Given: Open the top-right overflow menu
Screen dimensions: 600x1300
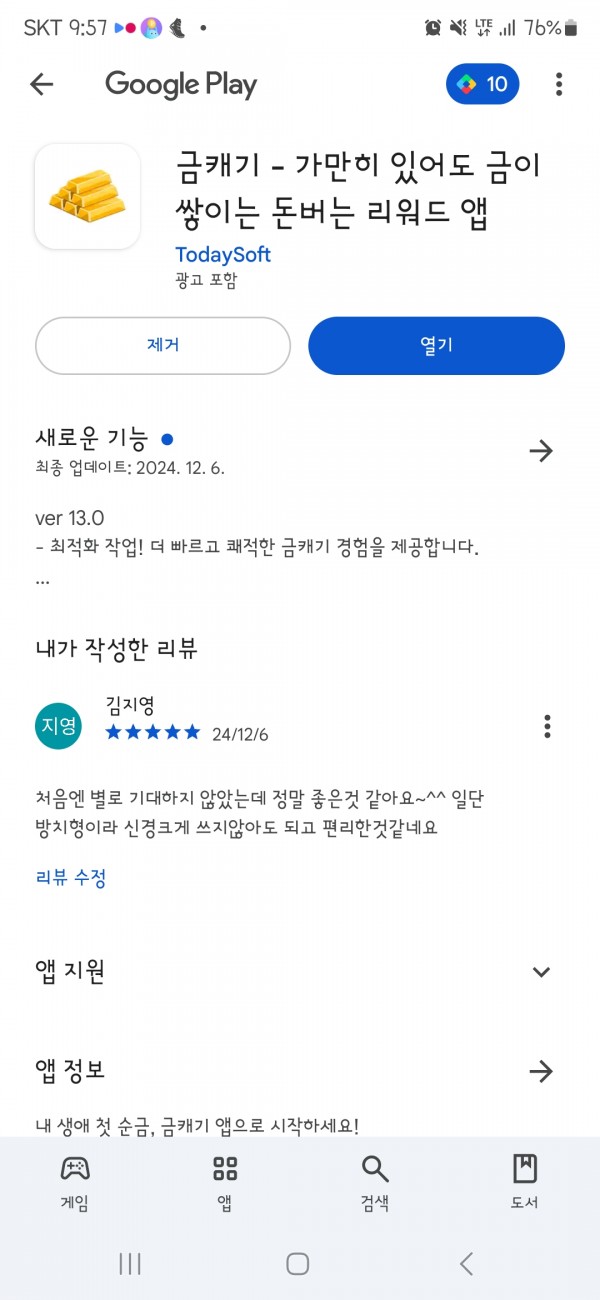Looking at the screenshot, I should tap(559, 85).
